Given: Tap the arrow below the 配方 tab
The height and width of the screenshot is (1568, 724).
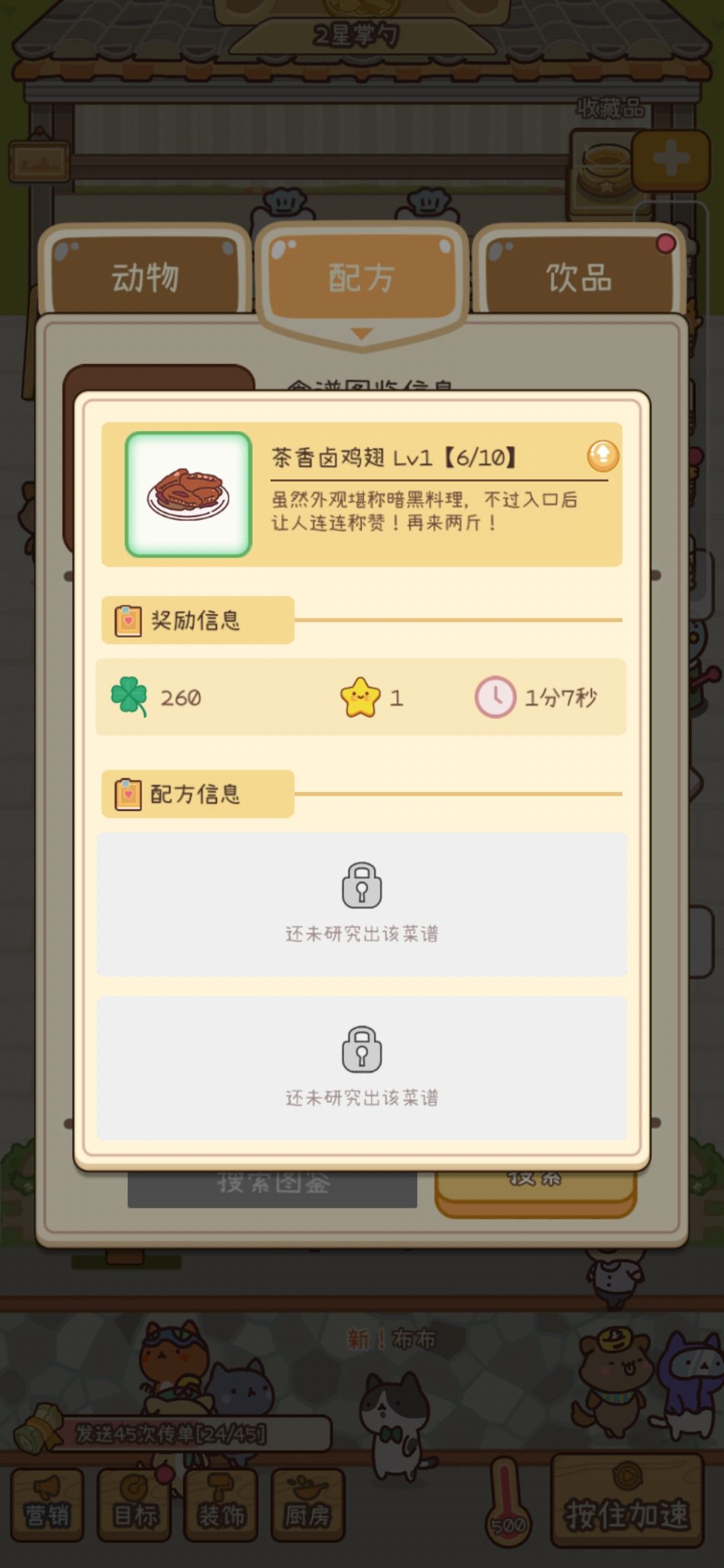Looking at the screenshot, I should coord(362,333).
